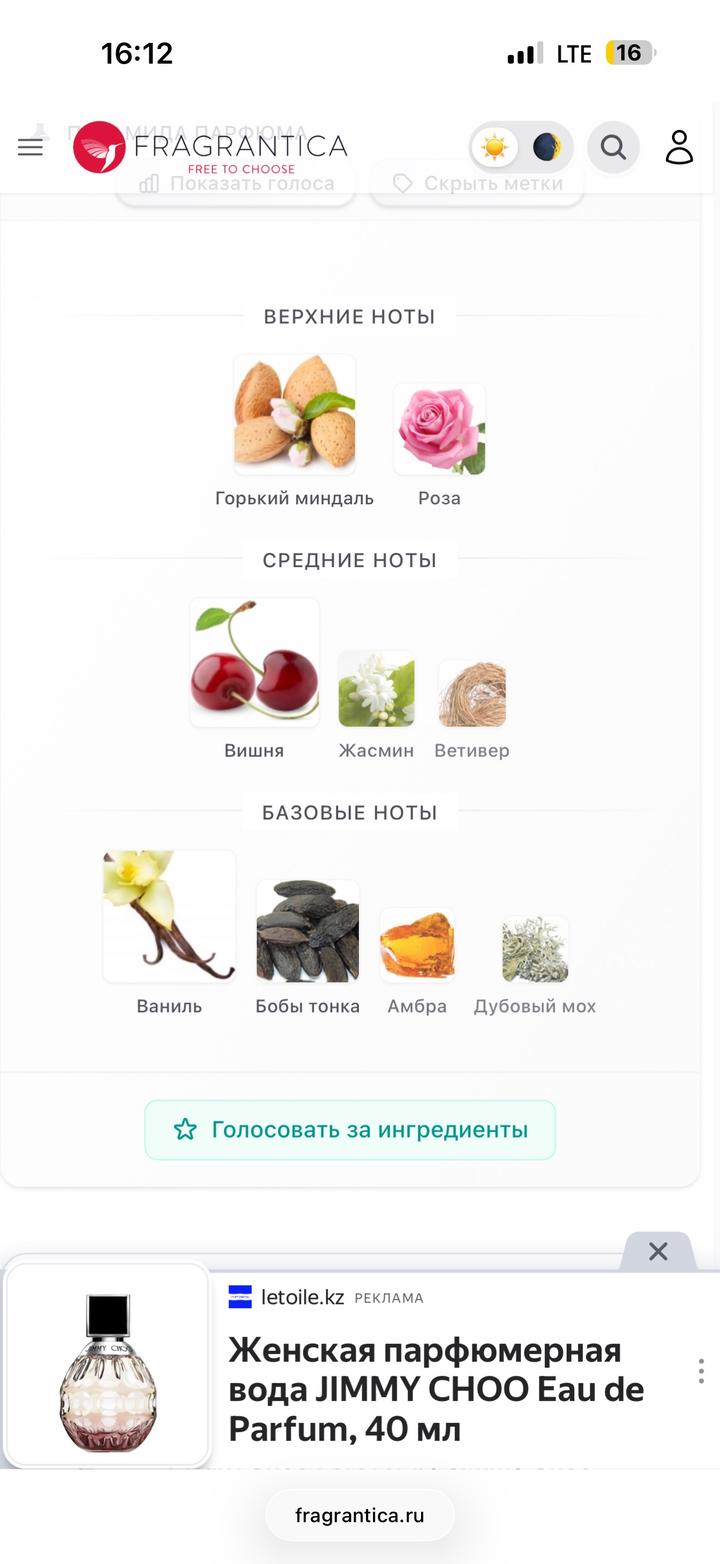720x1564 pixels.
Task: Open the user profile icon
Action: pyautogui.click(x=679, y=147)
